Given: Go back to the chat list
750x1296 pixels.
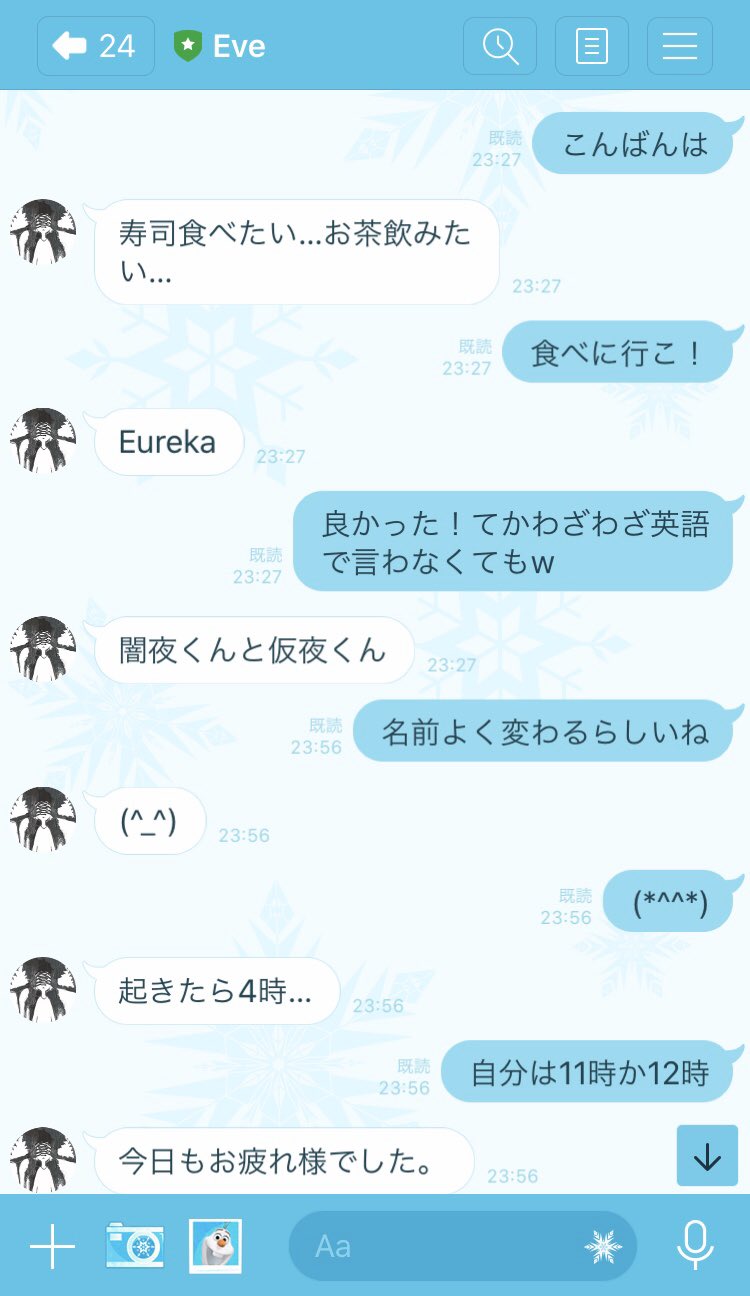Looking at the screenshot, I should pos(96,46).
